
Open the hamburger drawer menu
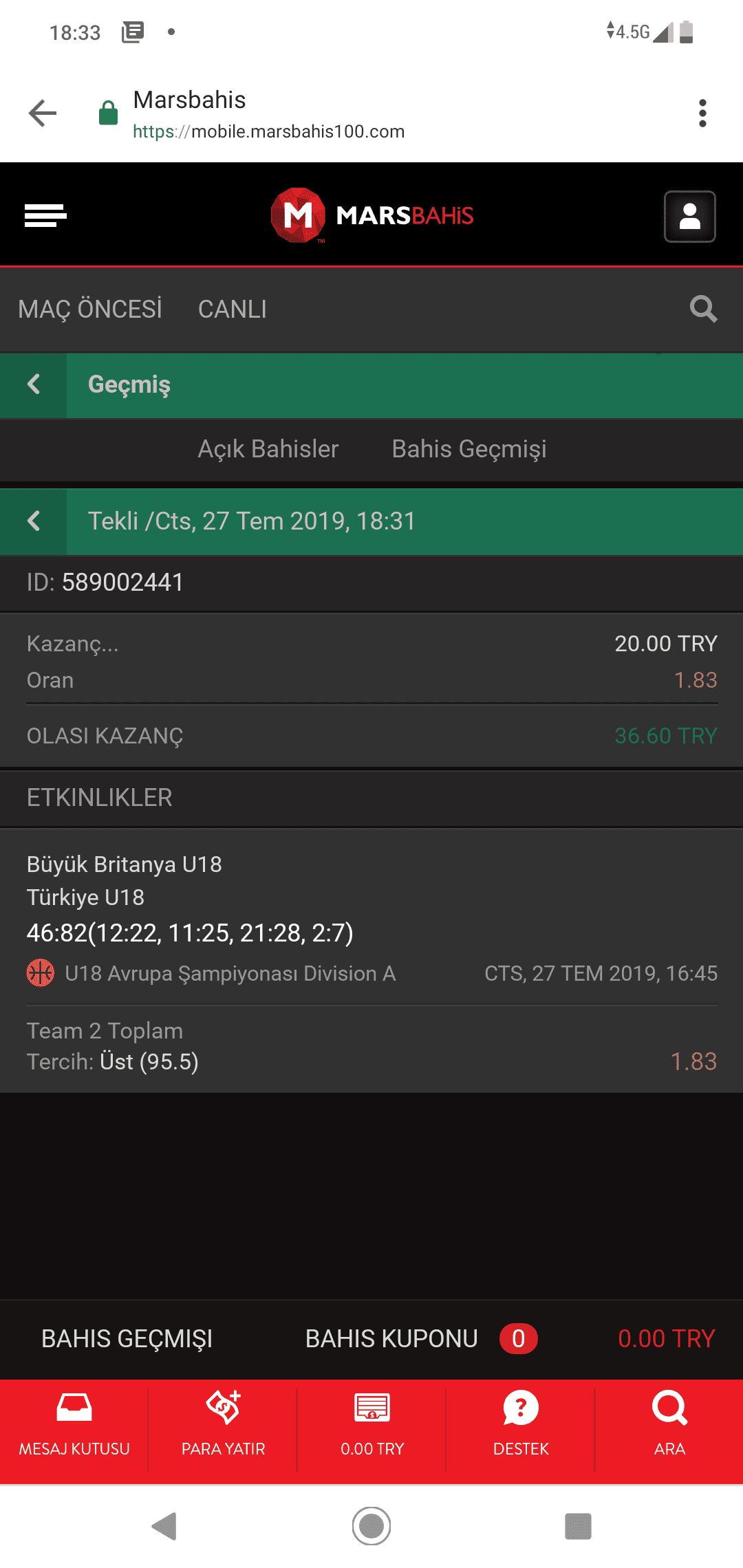tap(45, 215)
